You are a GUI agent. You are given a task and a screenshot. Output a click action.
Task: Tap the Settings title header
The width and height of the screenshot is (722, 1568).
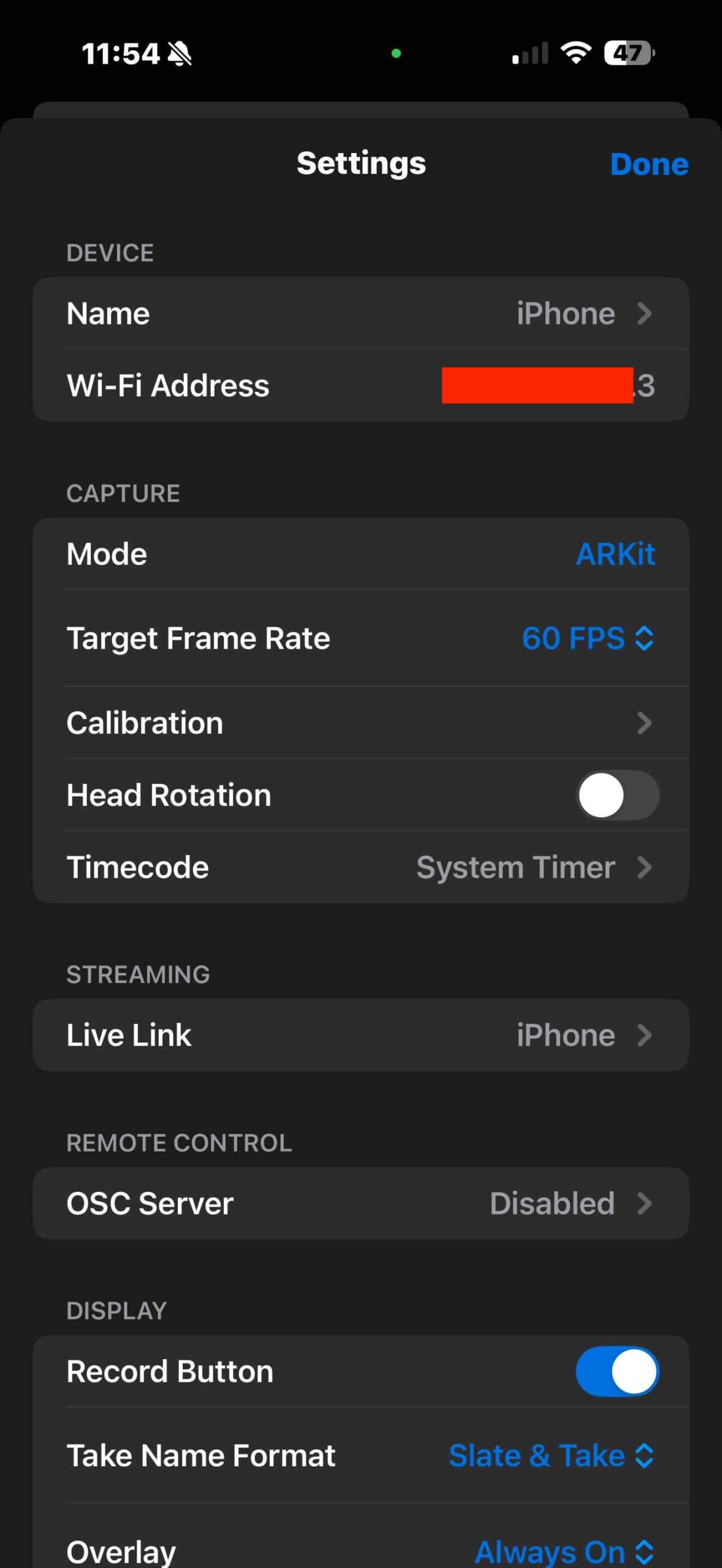click(x=361, y=164)
